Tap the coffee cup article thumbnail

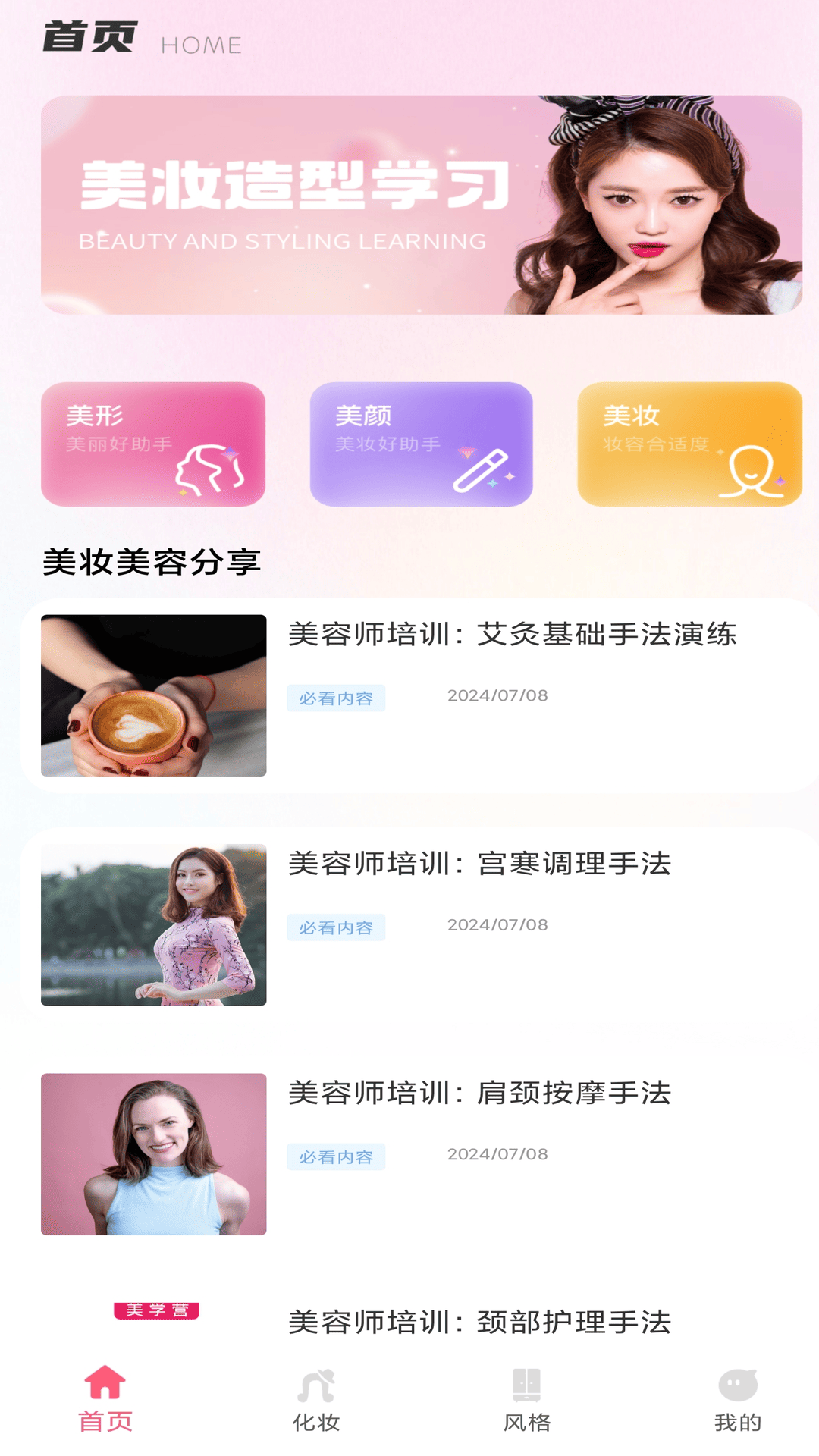tap(154, 696)
